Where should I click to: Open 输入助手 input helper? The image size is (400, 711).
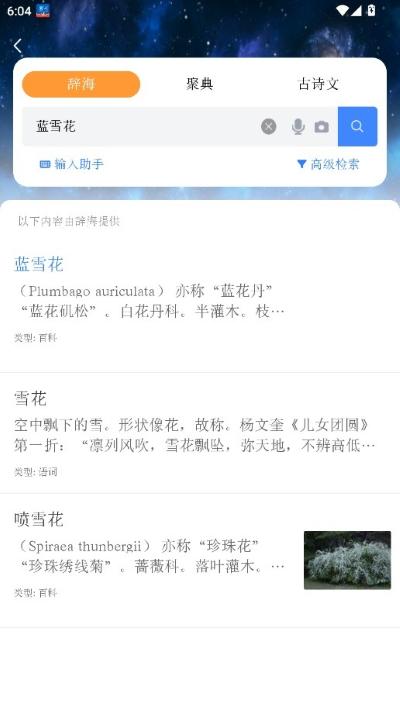[72, 164]
